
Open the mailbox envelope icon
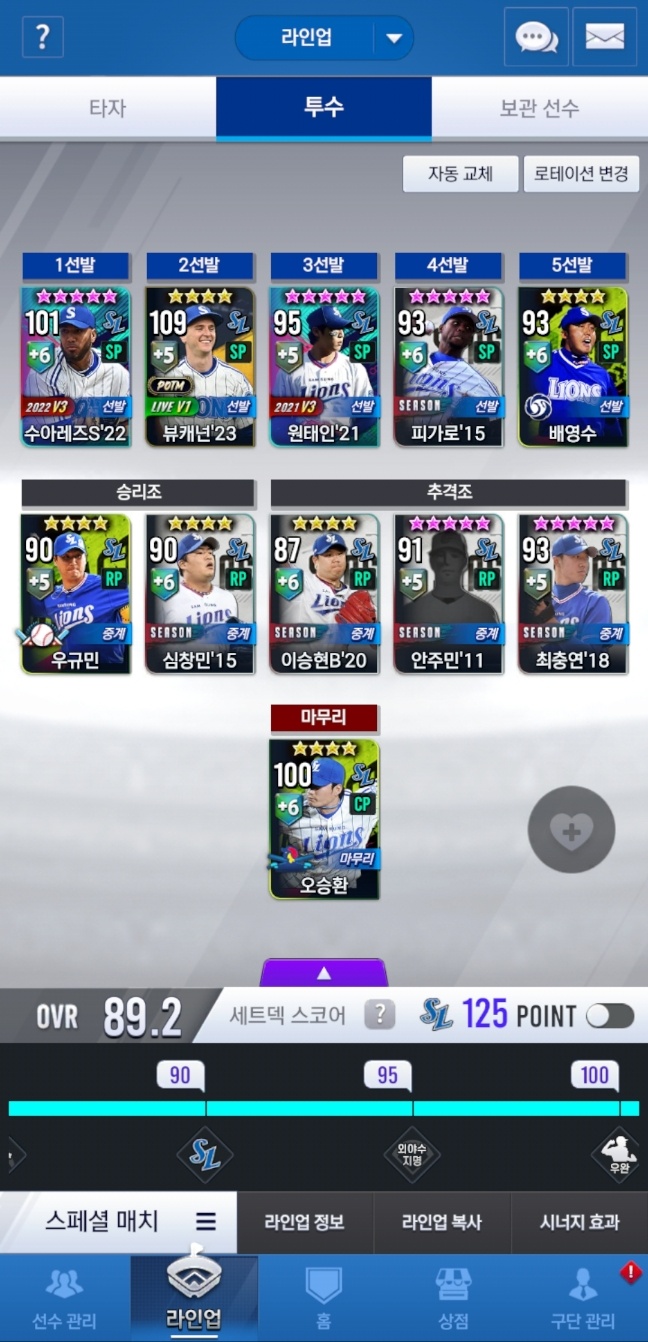tap(604, 38)
